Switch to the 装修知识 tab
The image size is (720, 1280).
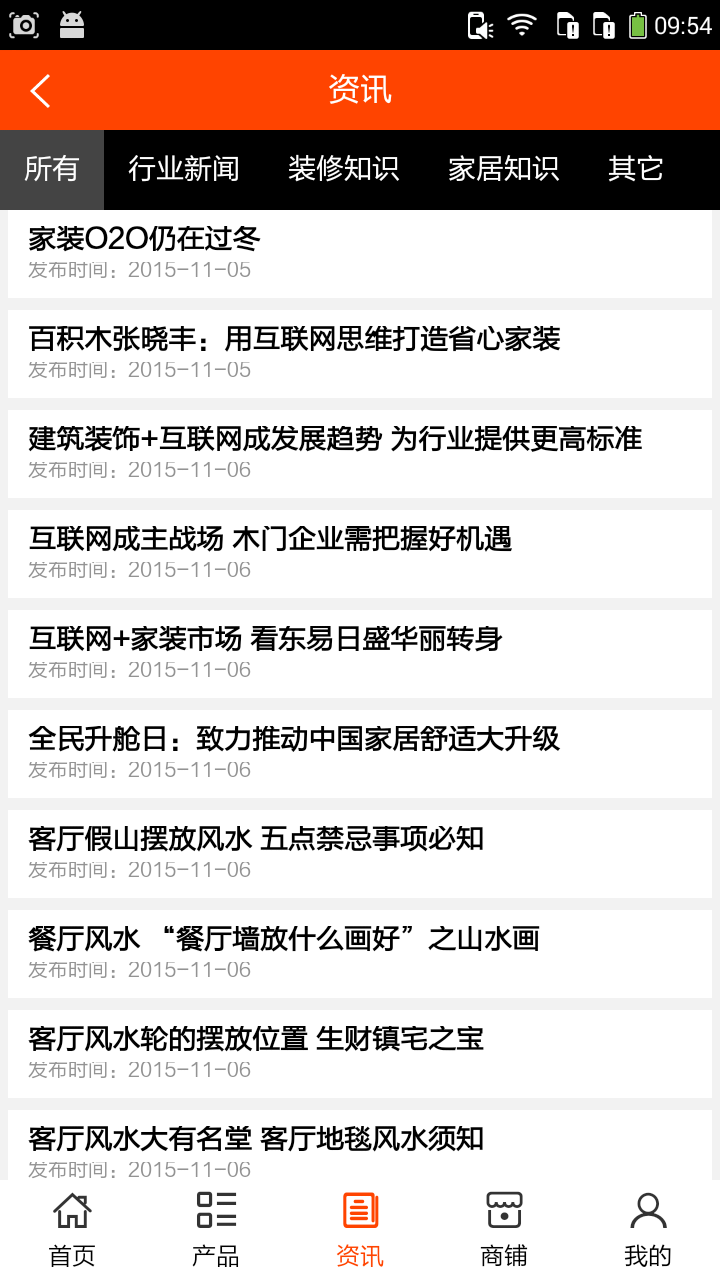coord(345,169)
